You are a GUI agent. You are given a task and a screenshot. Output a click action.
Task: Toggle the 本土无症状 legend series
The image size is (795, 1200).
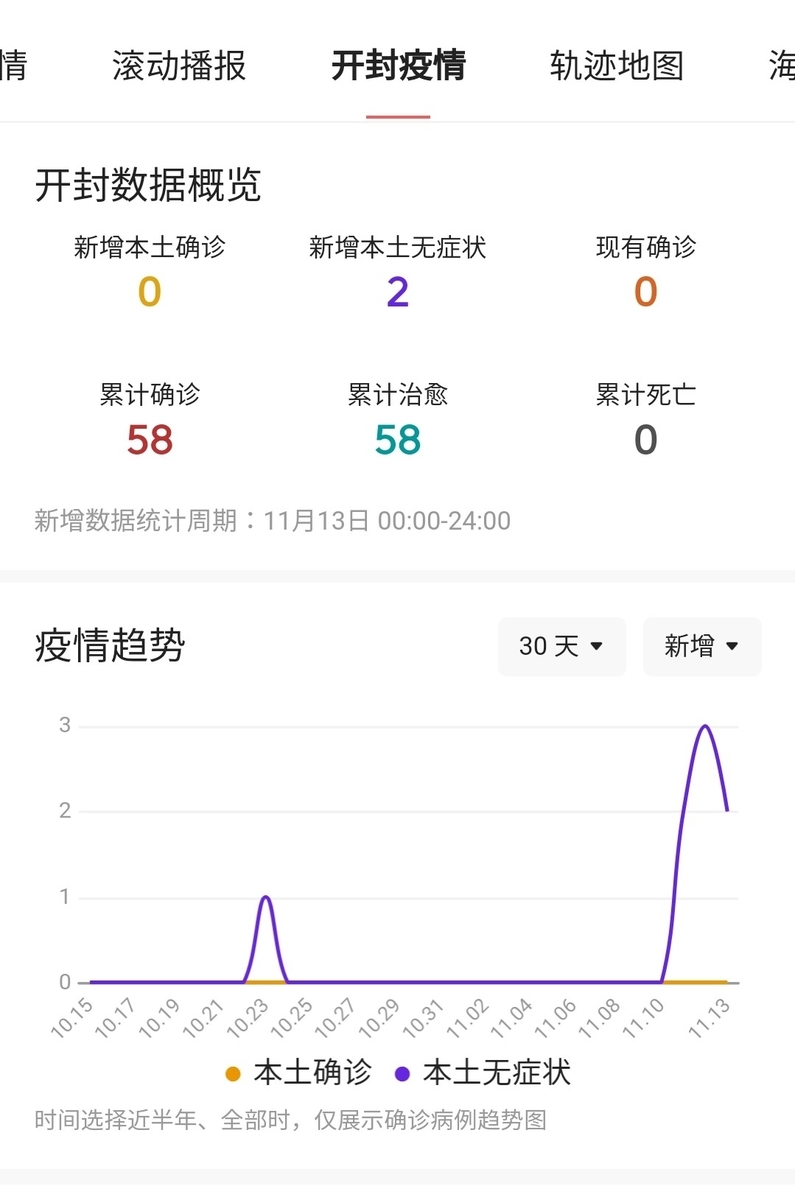click(x=482, y=1074)
